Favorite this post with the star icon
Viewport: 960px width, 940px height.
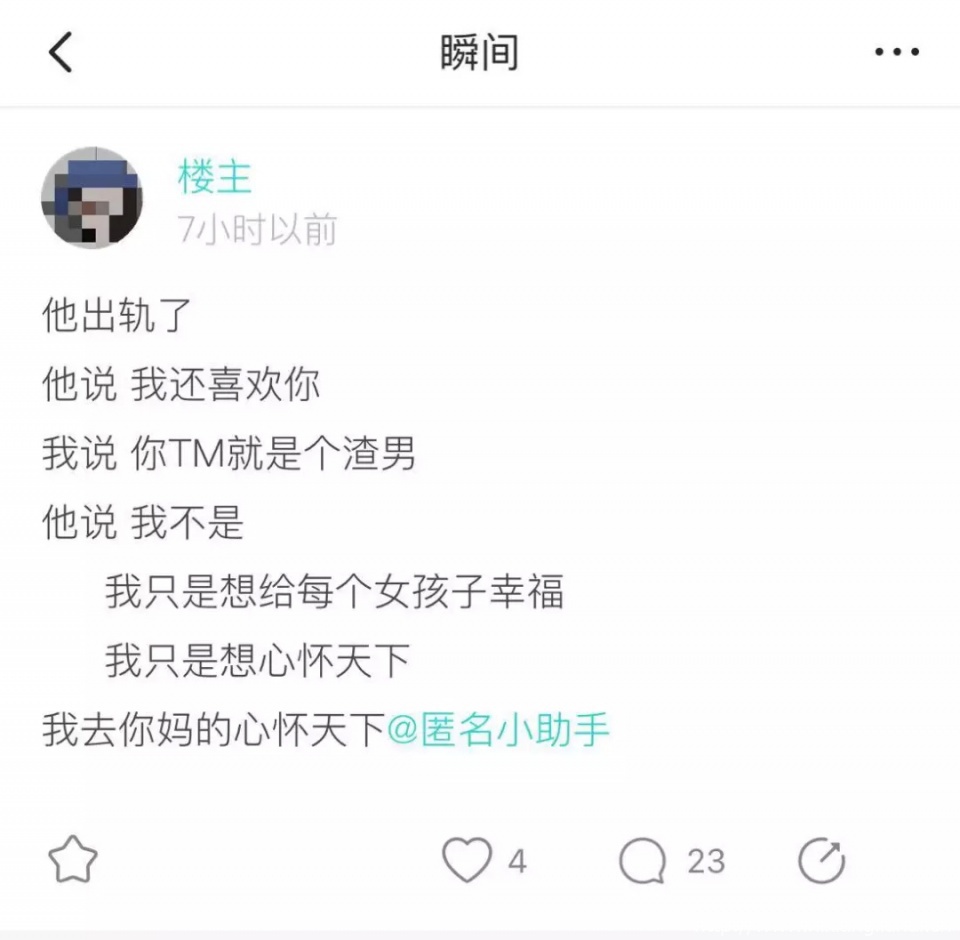(73, 861)
